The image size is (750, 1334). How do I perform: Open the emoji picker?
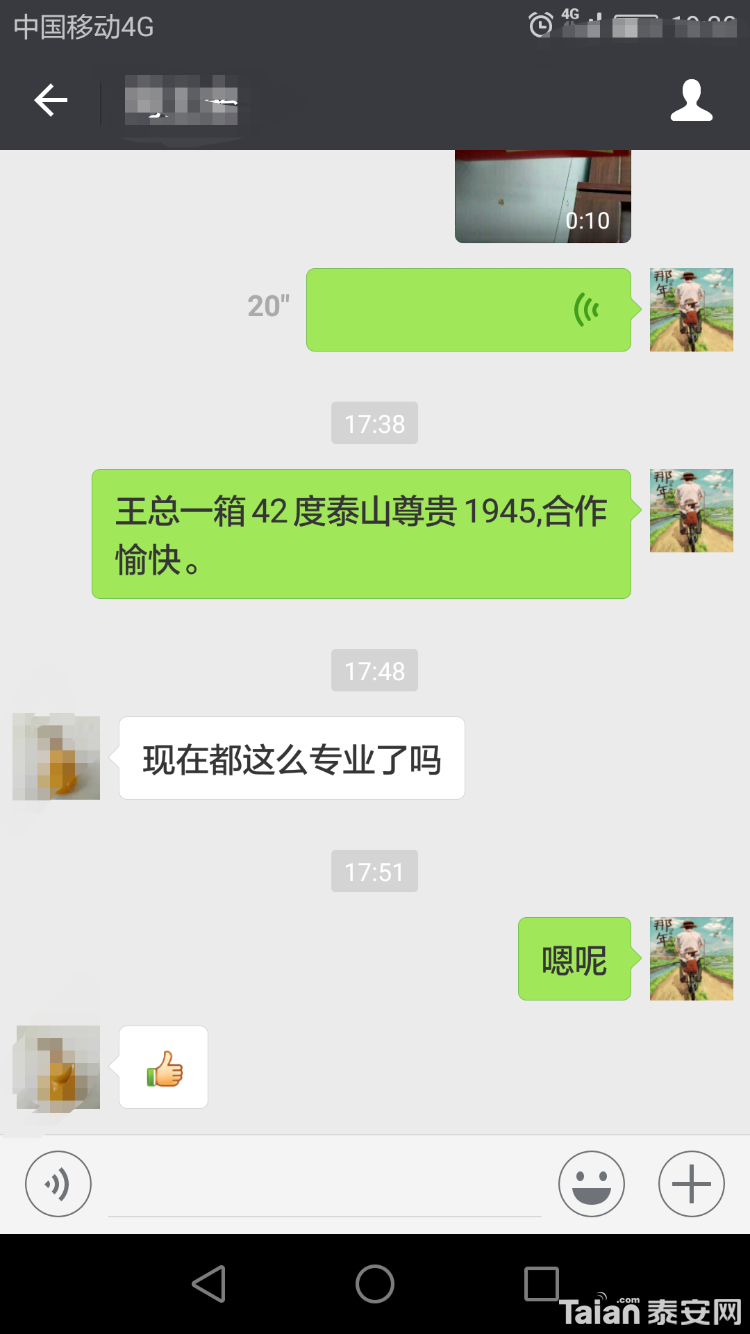(591, 1184)
